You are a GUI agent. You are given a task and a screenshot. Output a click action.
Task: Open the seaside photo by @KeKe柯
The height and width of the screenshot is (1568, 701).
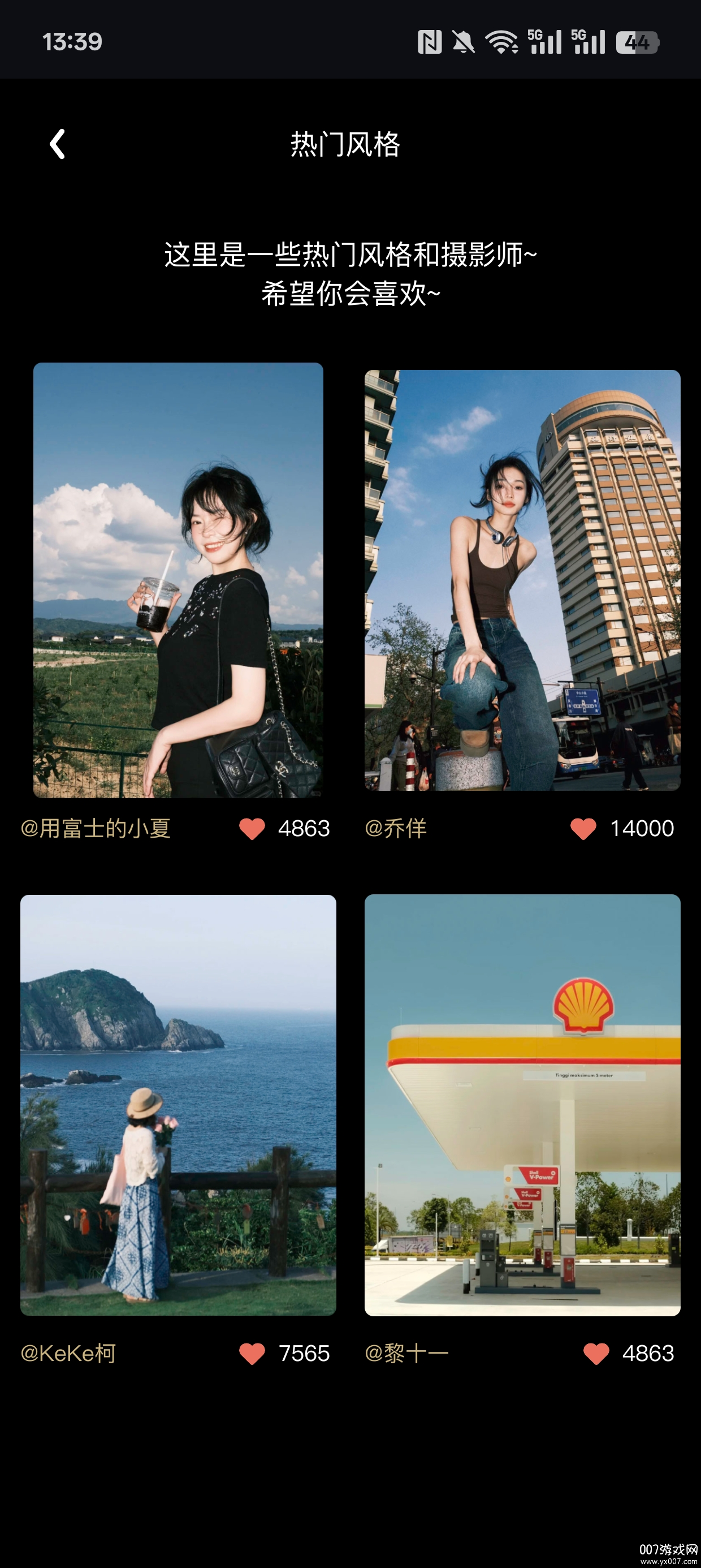pyautogui.click(x=178, y=1104)
